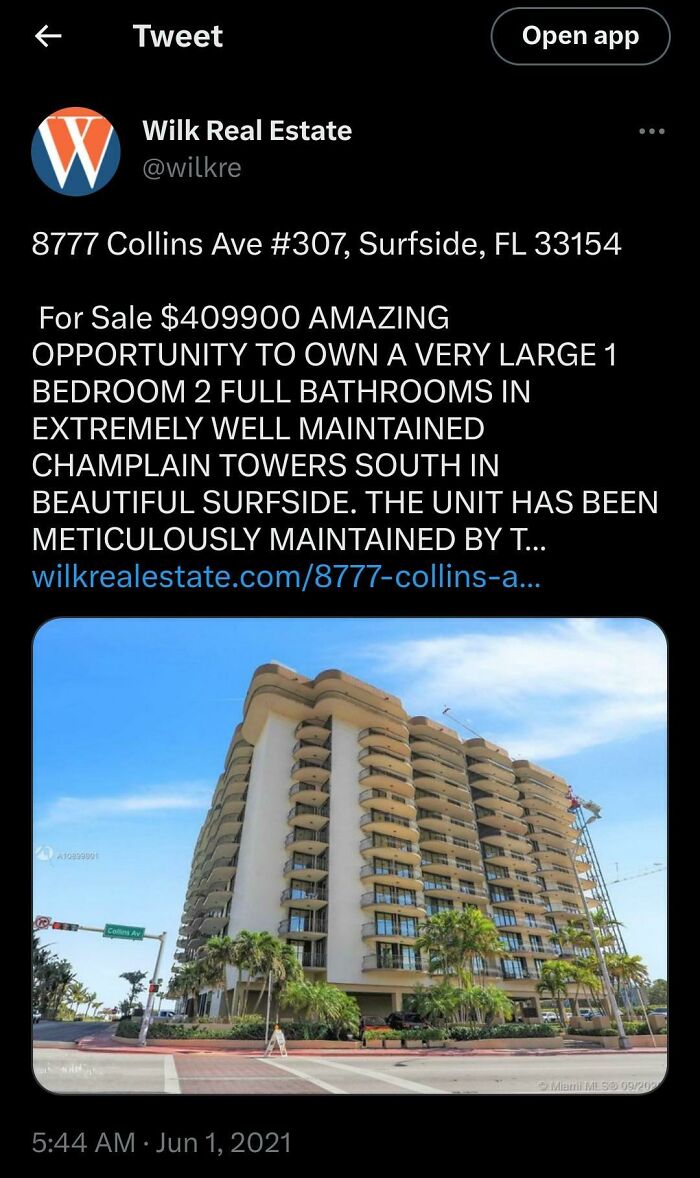Open Wilk Real Estate profile avatar

pos(76,151)
